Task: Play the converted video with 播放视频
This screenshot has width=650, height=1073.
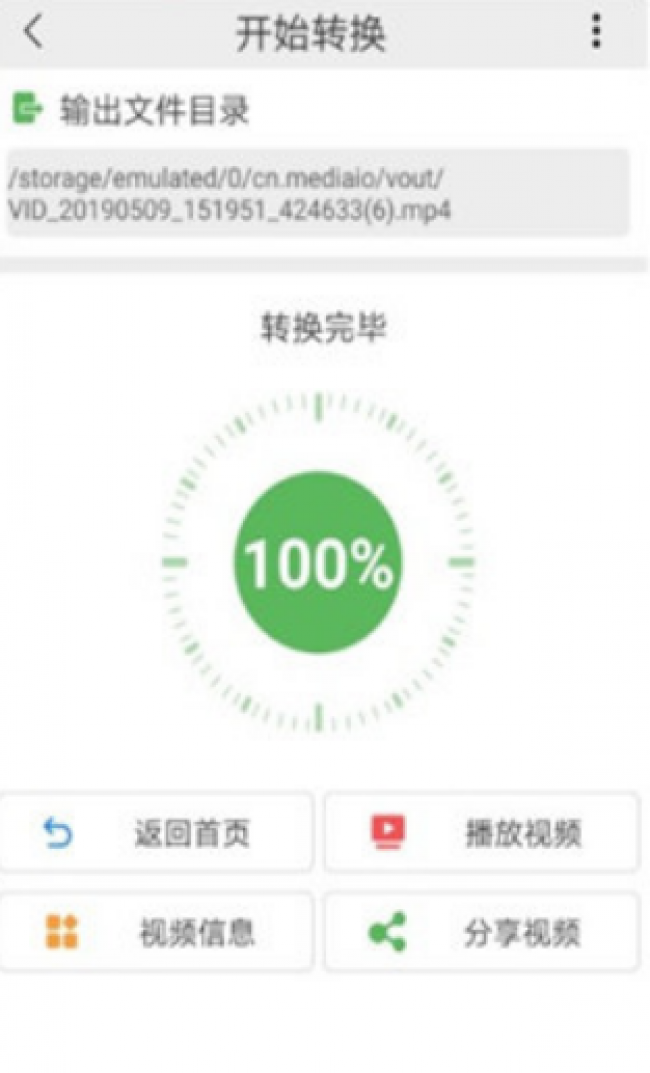Action: (x=481, y=832)
